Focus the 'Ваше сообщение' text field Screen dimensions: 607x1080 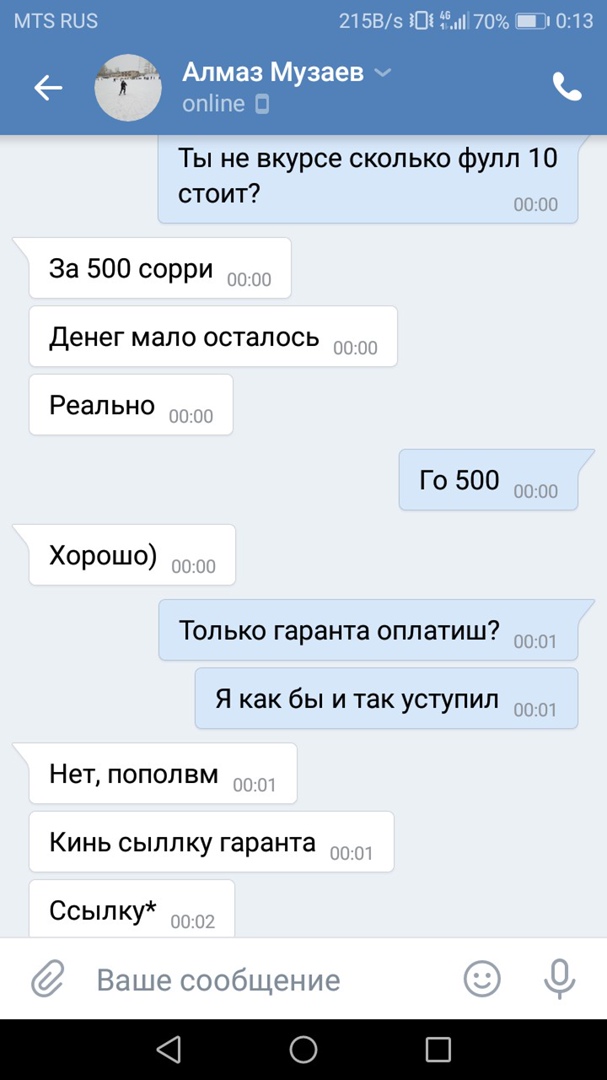coord(260,980)
